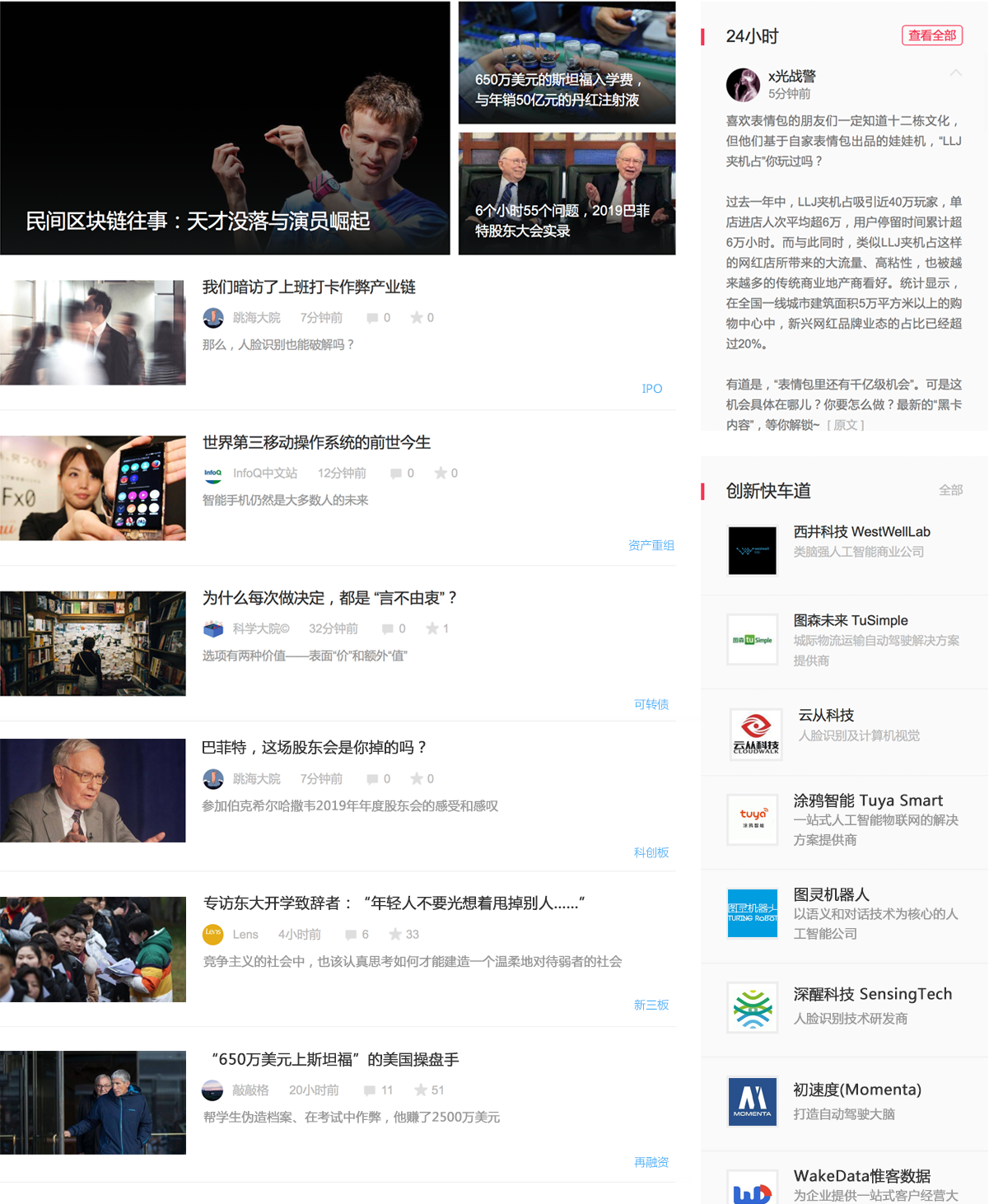Open the 专访东大开学致辞者 article
The width and height of the screenshot is (989, 1204).
click(x=394, y=903)
